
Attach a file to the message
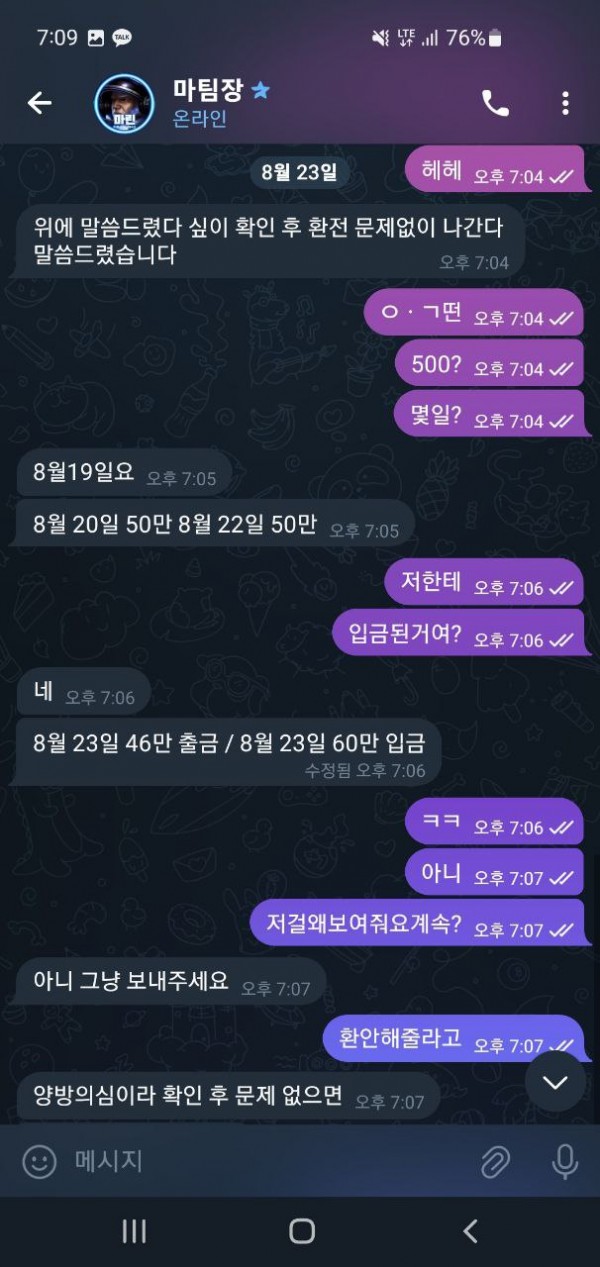(495, 1161)
